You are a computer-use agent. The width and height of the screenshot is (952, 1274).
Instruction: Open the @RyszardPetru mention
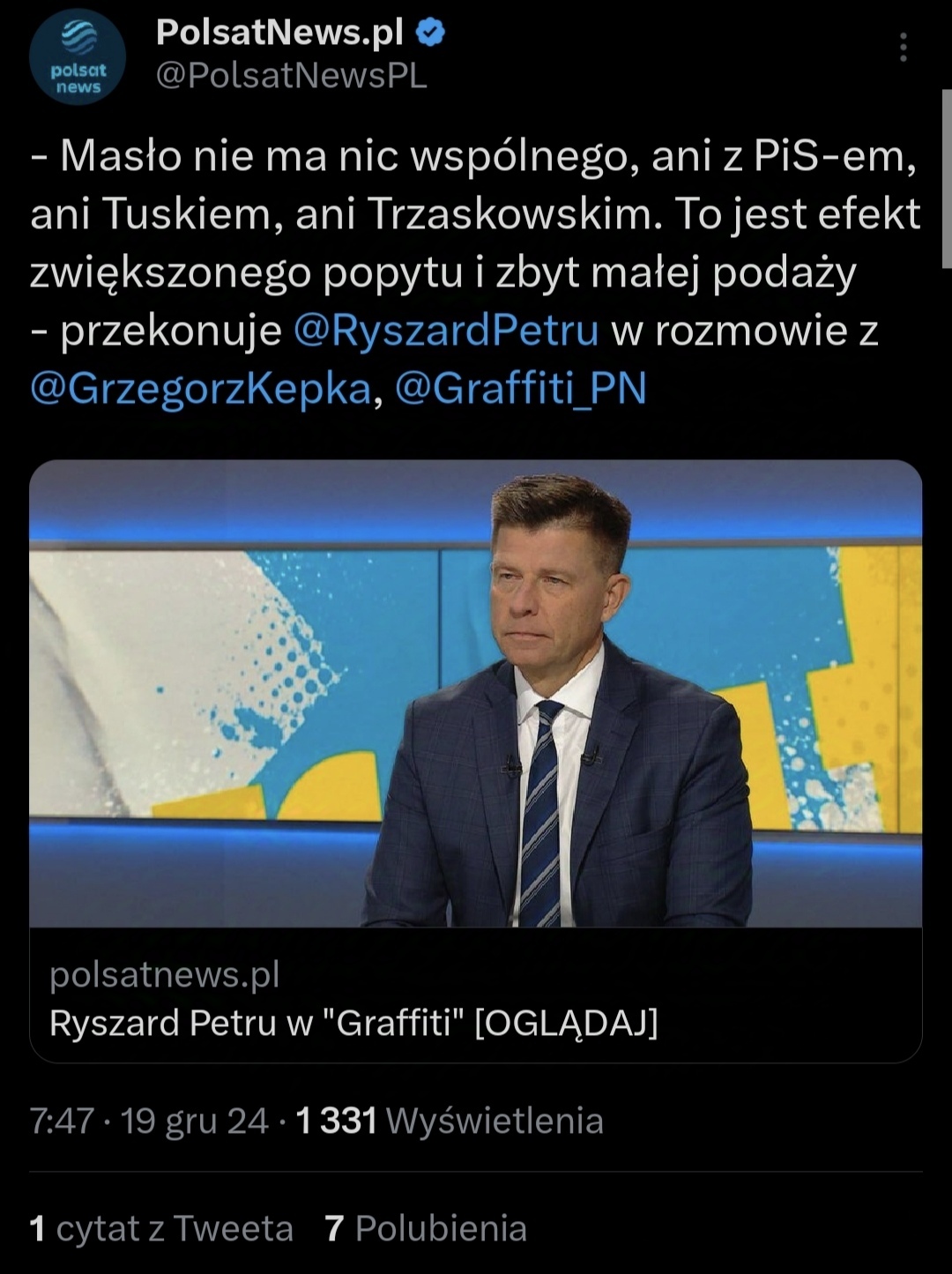pos(445,331)
